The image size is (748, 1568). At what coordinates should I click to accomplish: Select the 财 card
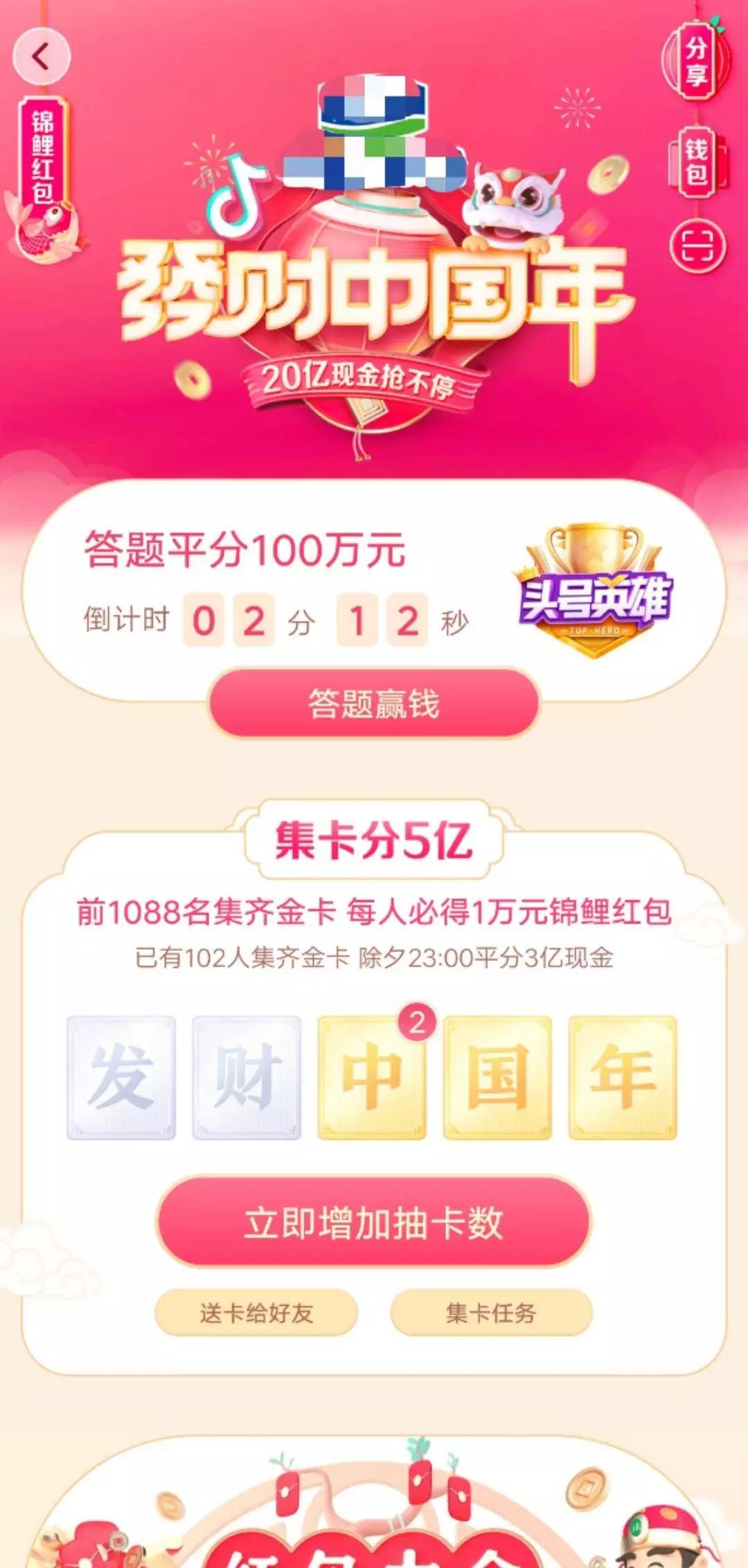pos(247,1077)
